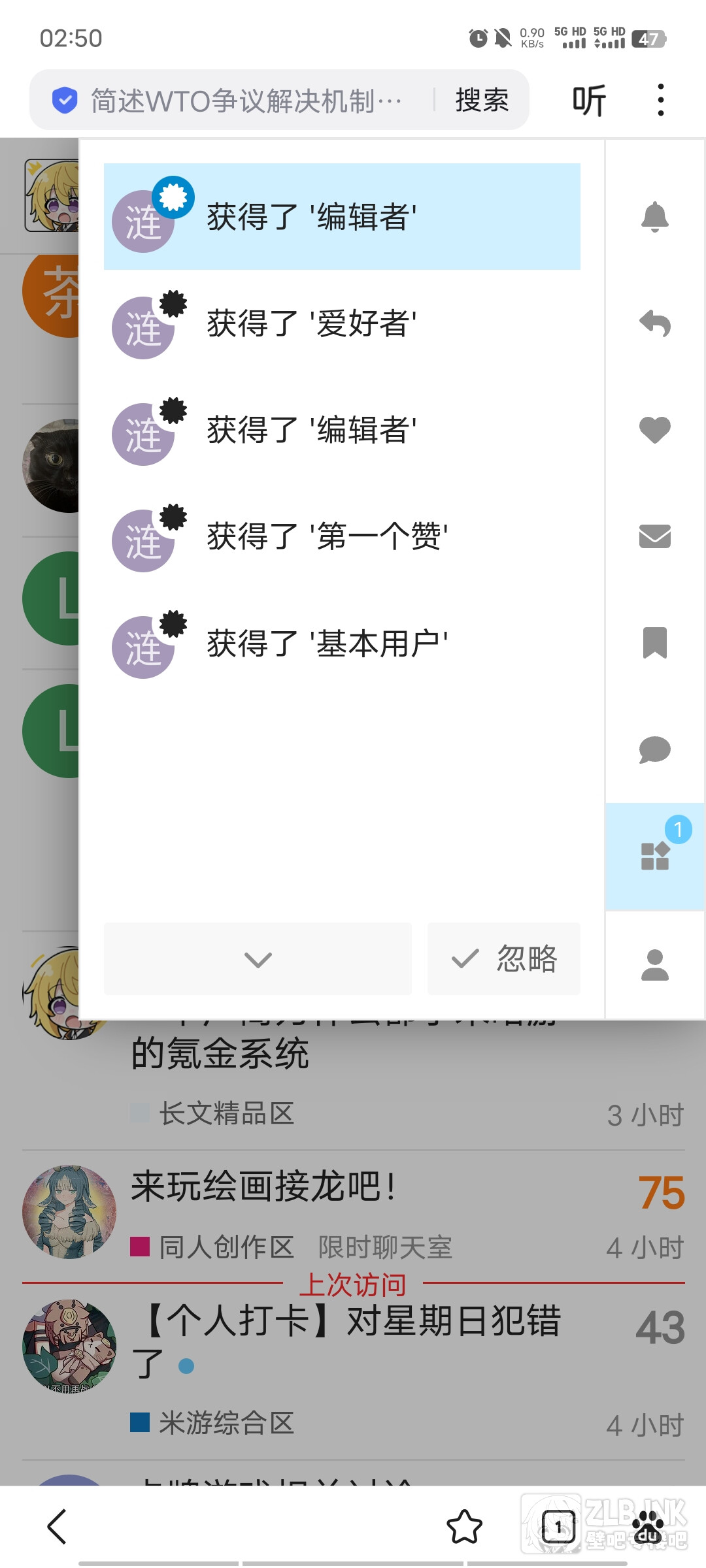Switch to the likes heart tab
Image resolution: width=706 pixels, height=1568 pixels.
pyautogui.click(x=654, y=430)
